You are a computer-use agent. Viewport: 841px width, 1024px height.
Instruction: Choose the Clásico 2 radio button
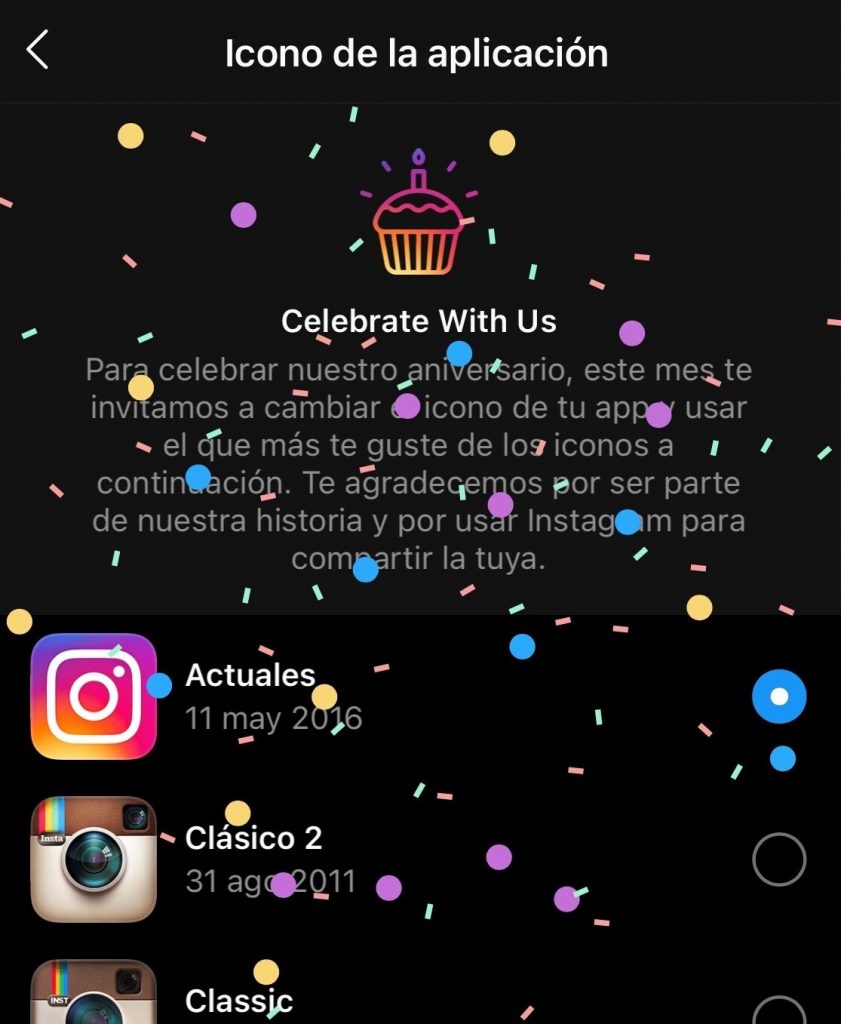[779, 859]
